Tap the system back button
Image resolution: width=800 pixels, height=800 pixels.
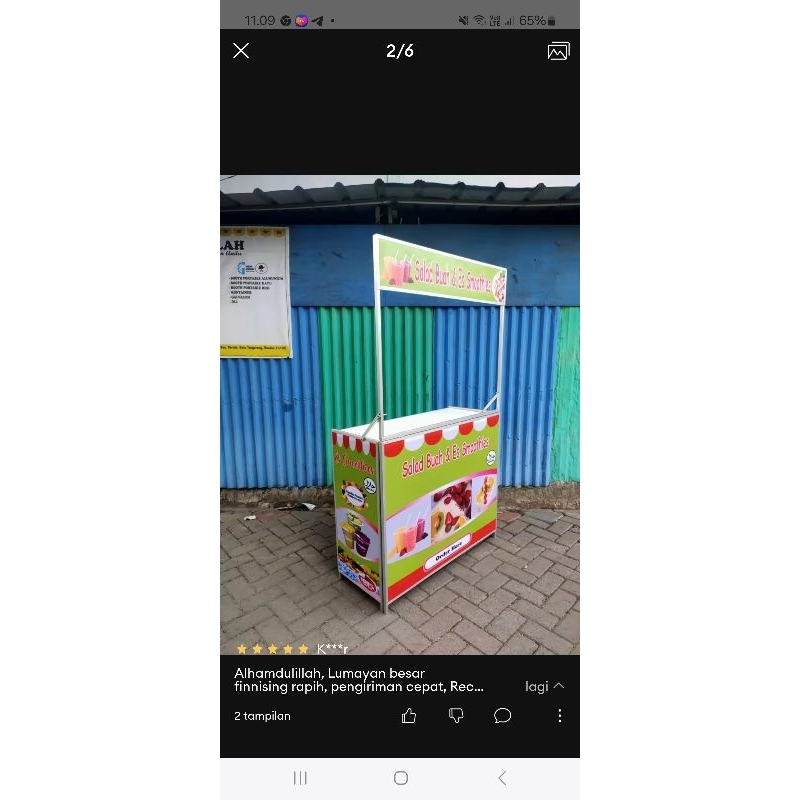pyautogui.click(x=502, y=778)
